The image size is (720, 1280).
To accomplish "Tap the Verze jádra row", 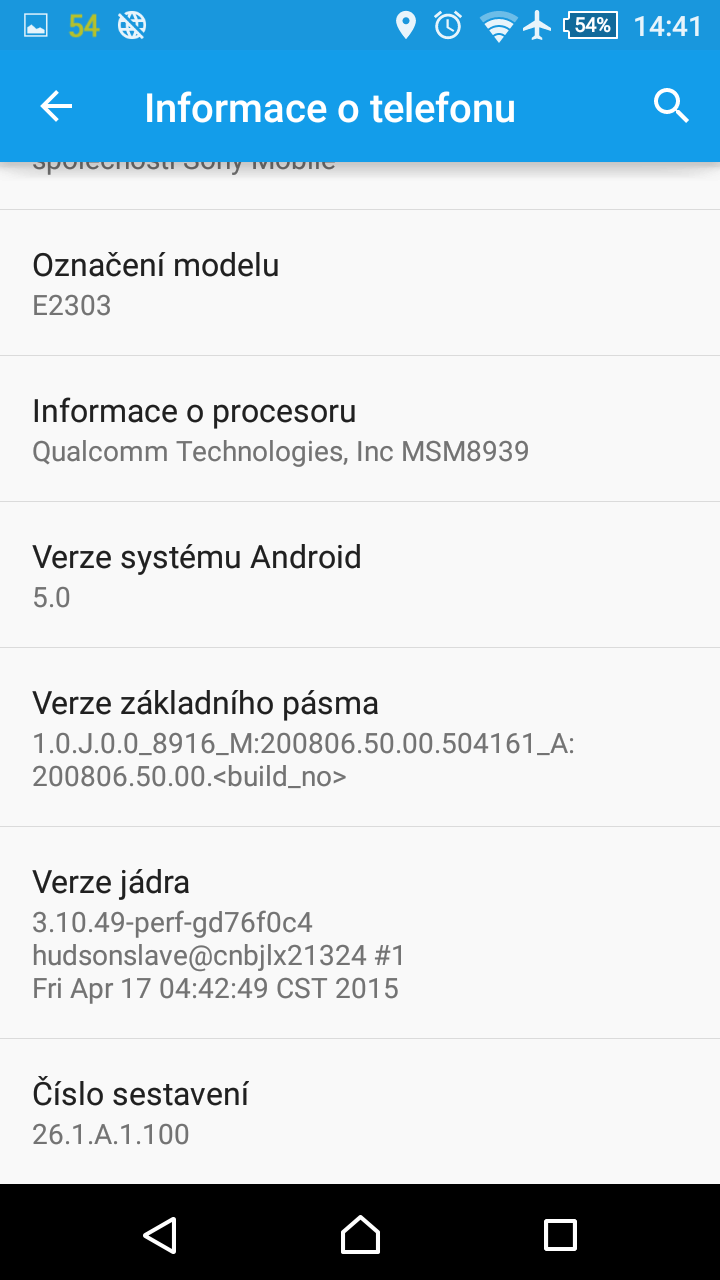I will (360, 933).
